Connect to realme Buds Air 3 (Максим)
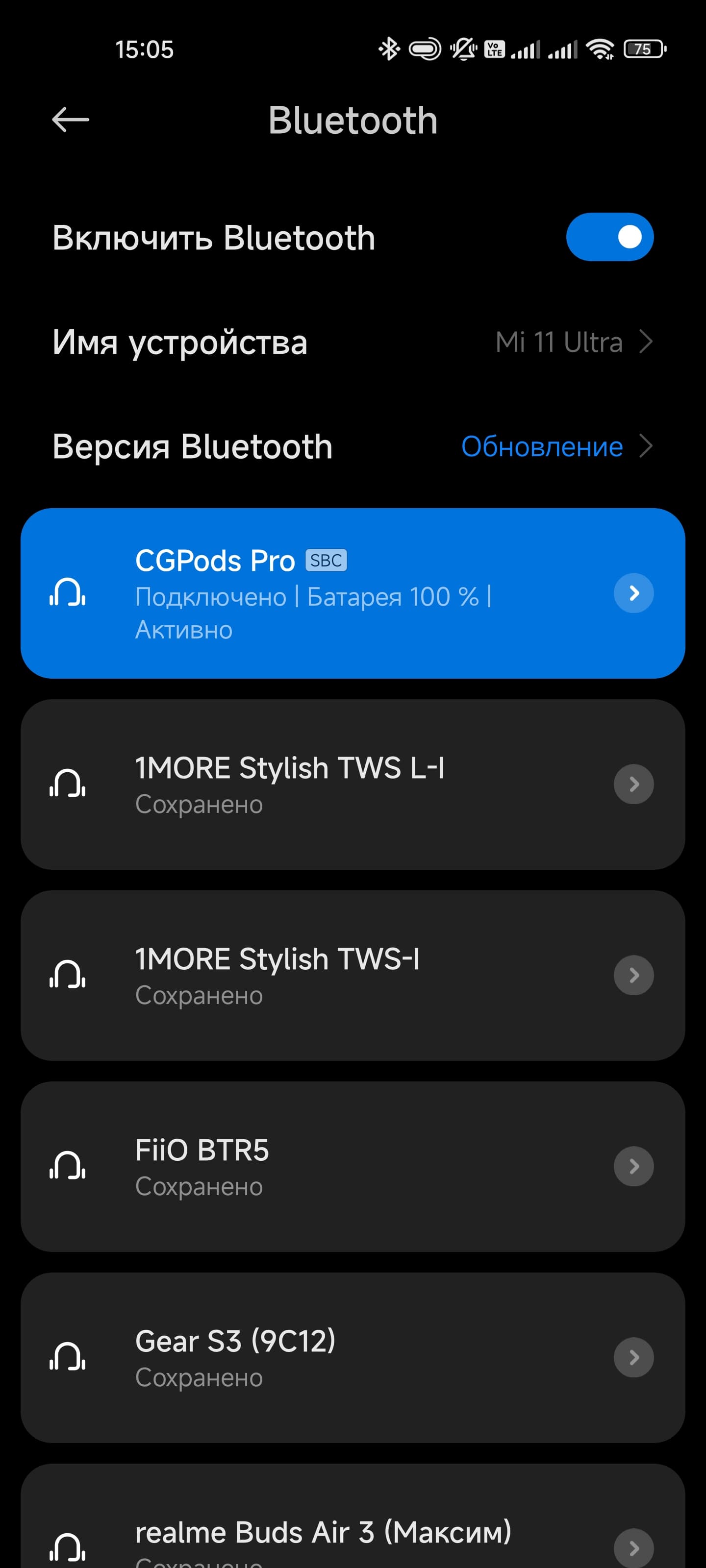Viewport: 706px width, 1568px height. click(x=323, y=1534)
